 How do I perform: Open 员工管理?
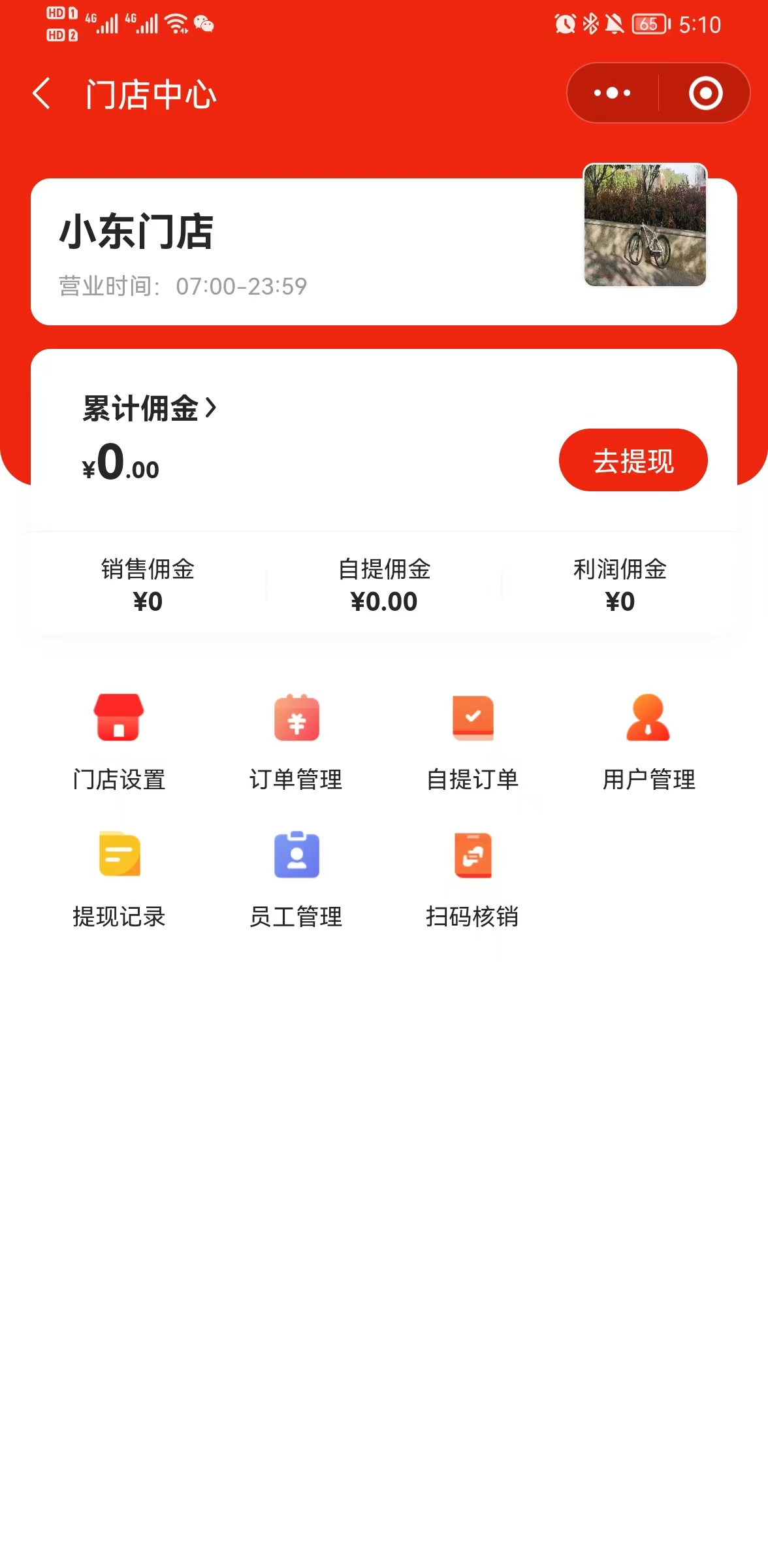(x=296, y=879)
